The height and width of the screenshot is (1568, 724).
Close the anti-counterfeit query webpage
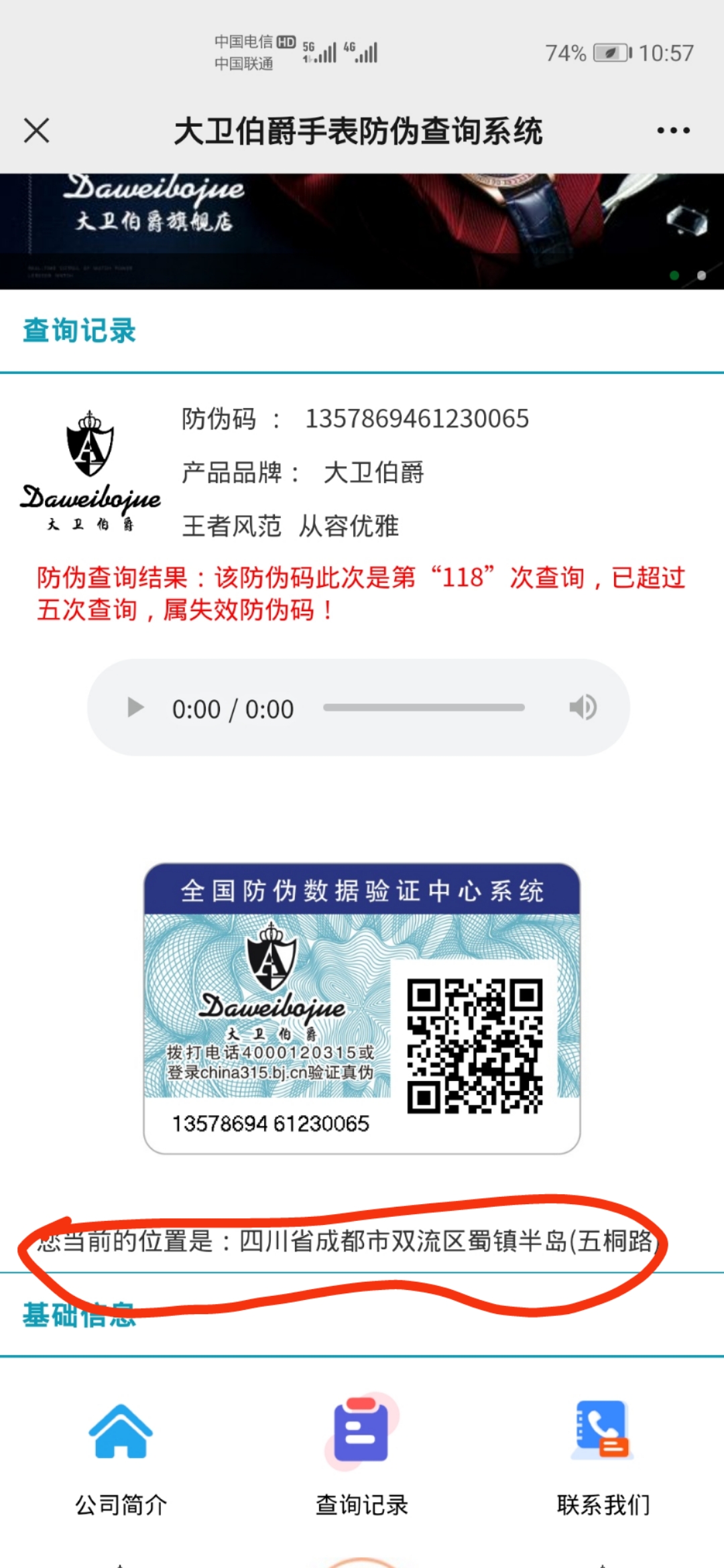[37, 131]
